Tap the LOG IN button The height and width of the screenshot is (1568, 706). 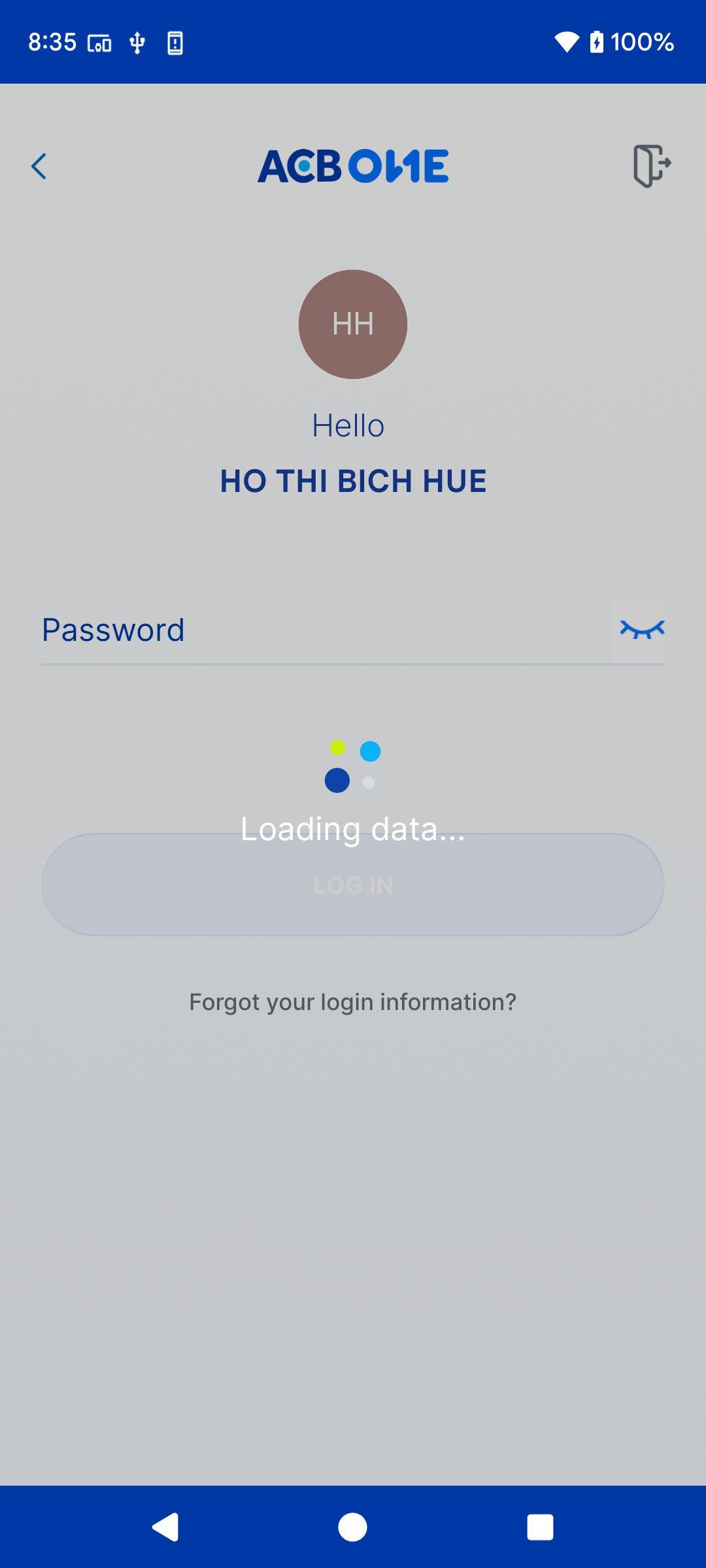click(x=353, y=885)
